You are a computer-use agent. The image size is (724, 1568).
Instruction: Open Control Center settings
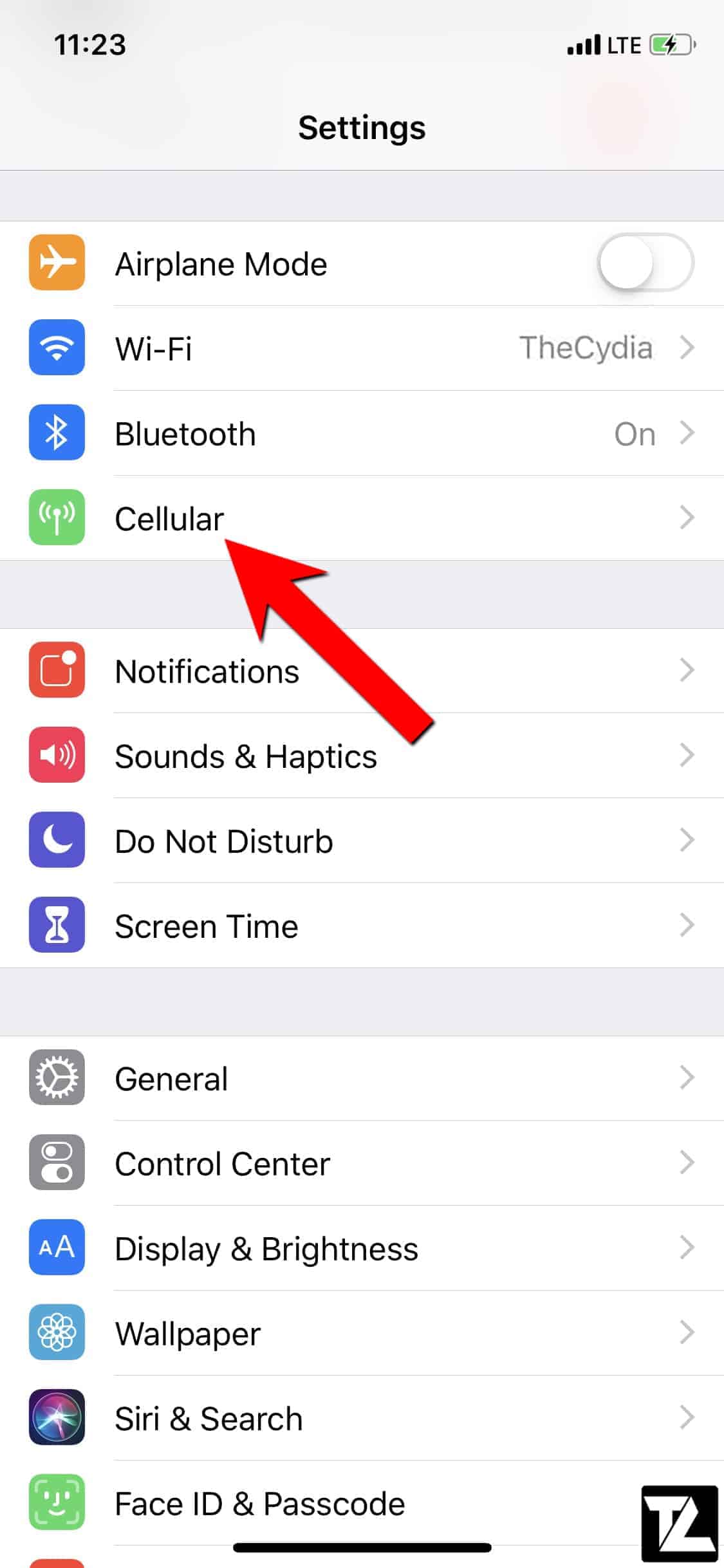coord(362,1163)
